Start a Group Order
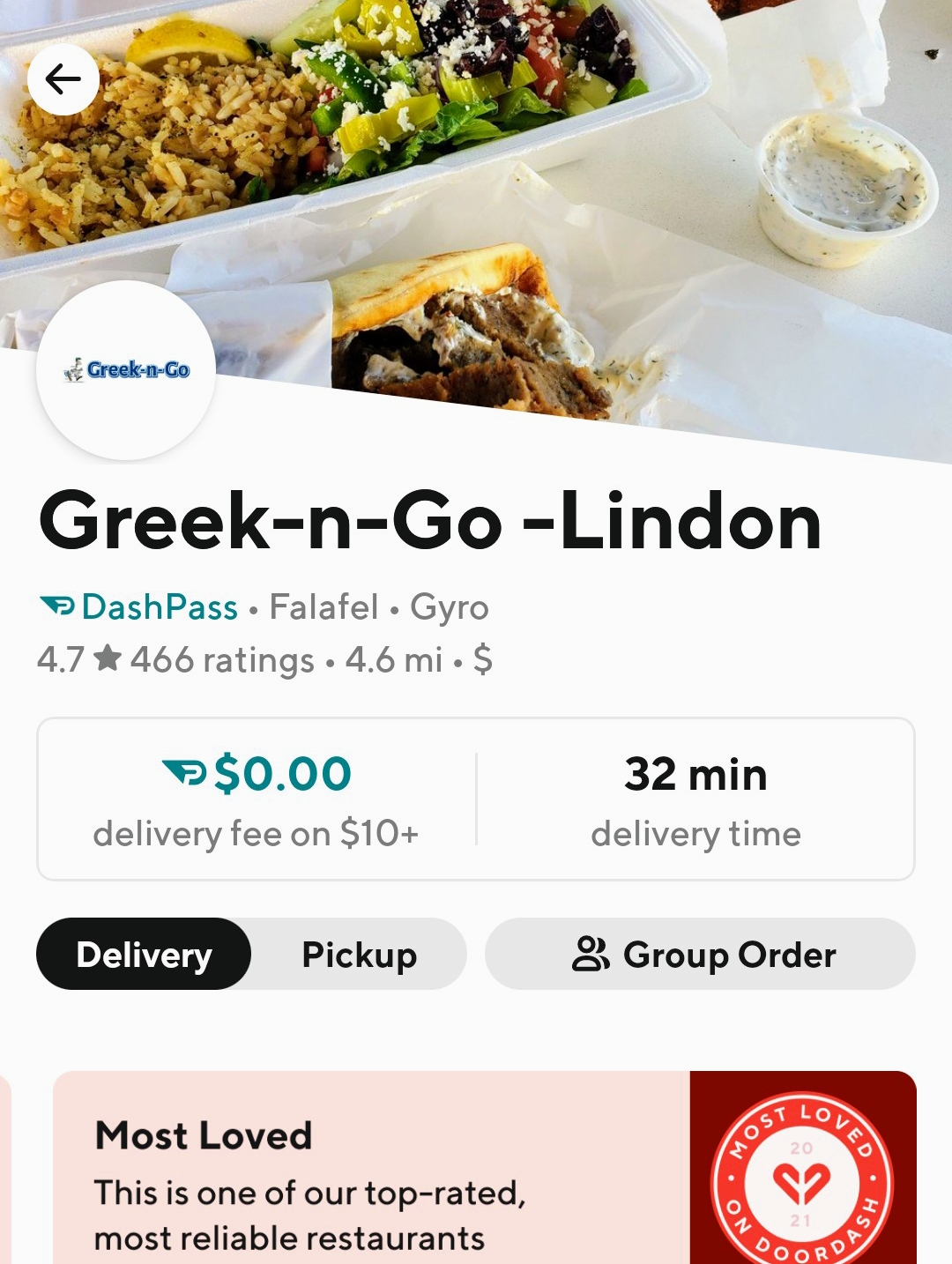The height and width of the screenshot is (1264, 952). pos(701,955)
